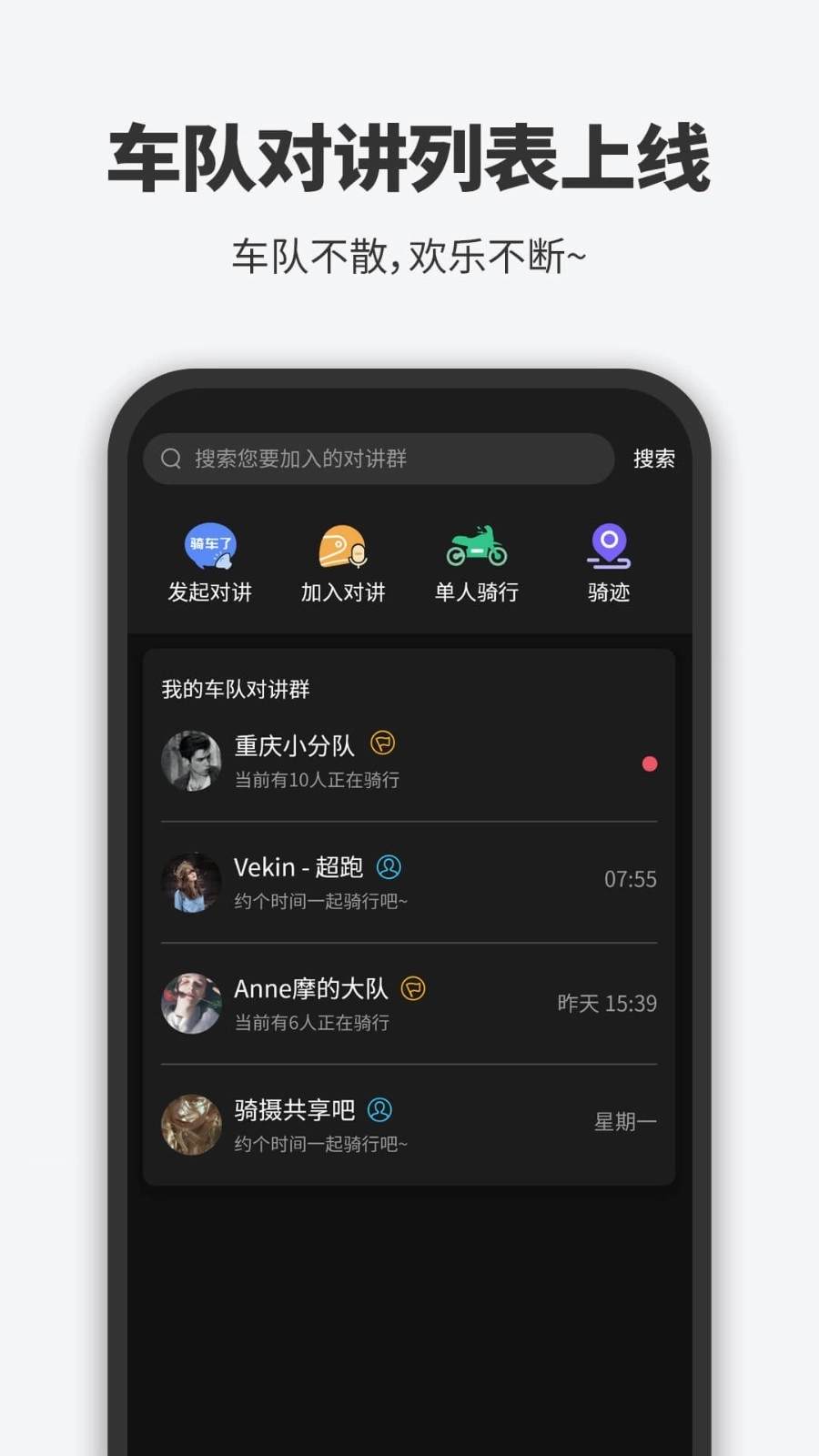Tap the green motorcycle 单人骑行 icon
The height and width of the screenshot is (1456, 819).
click(x=475, y=546)
